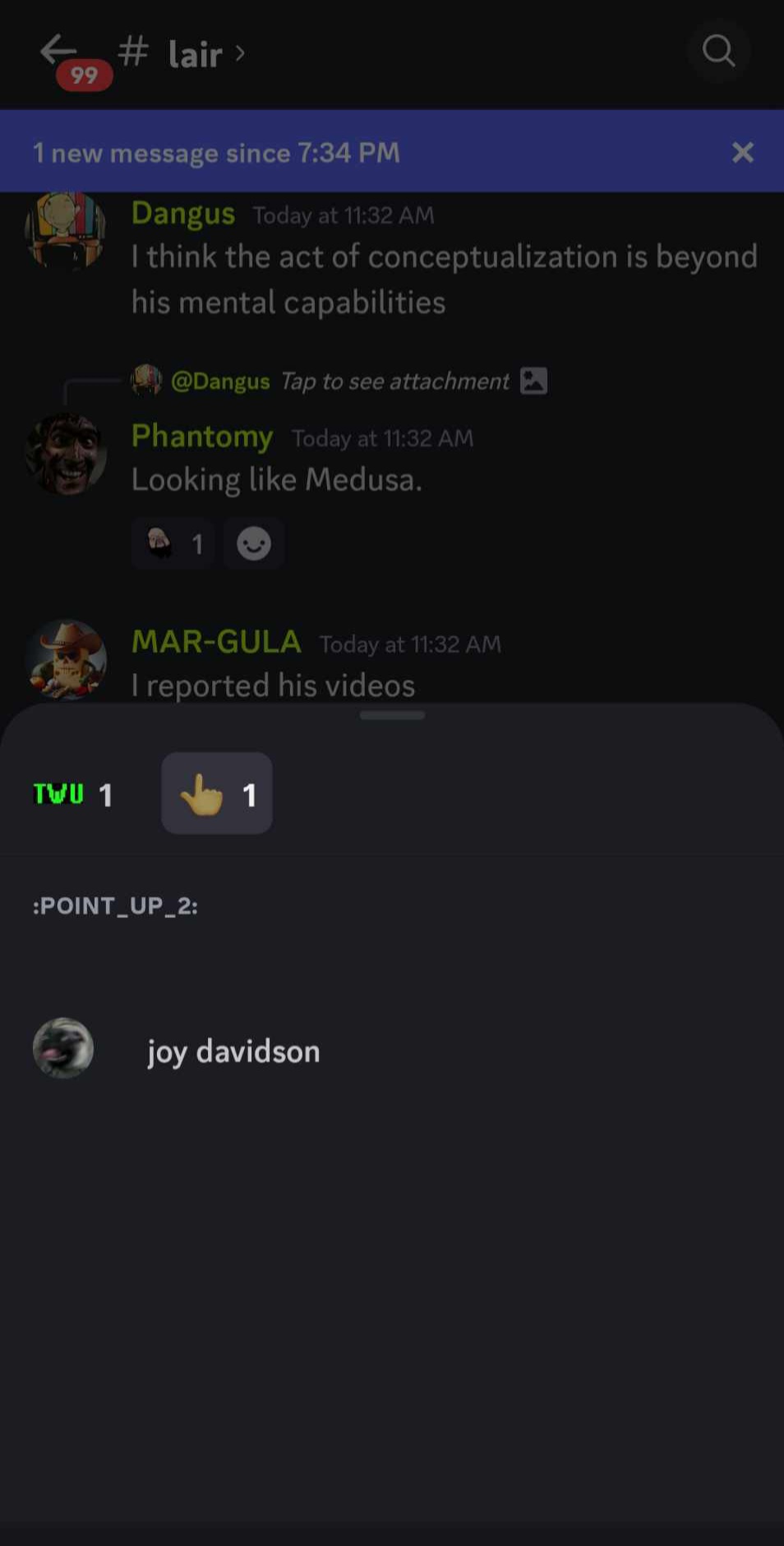
Task: Dismiss the new message banner
Action: click(742, 153)
